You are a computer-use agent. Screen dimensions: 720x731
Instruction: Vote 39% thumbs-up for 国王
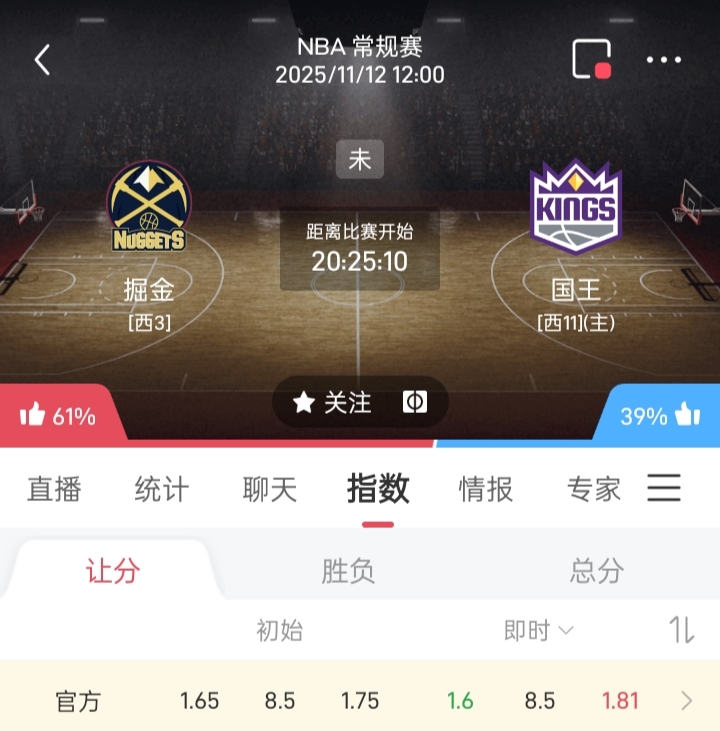tap(658, 416)
